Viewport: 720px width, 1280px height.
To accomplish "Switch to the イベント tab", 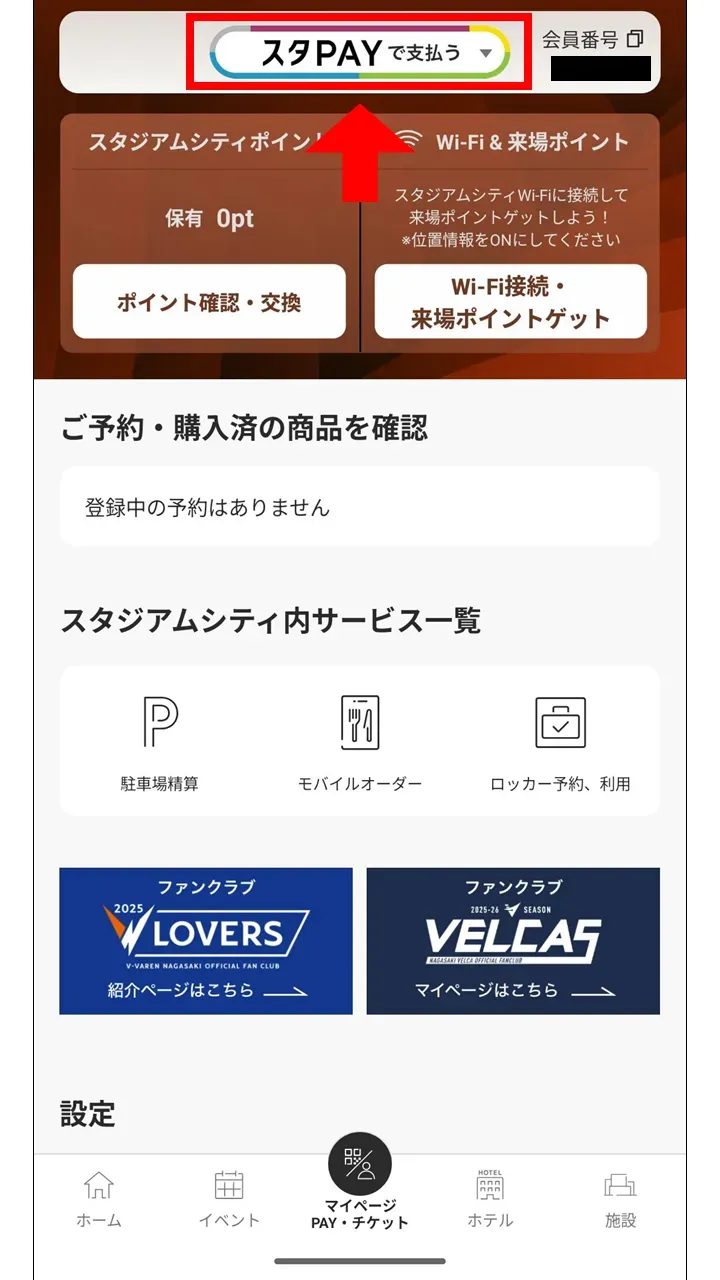I will click(x=229, y=1199).
